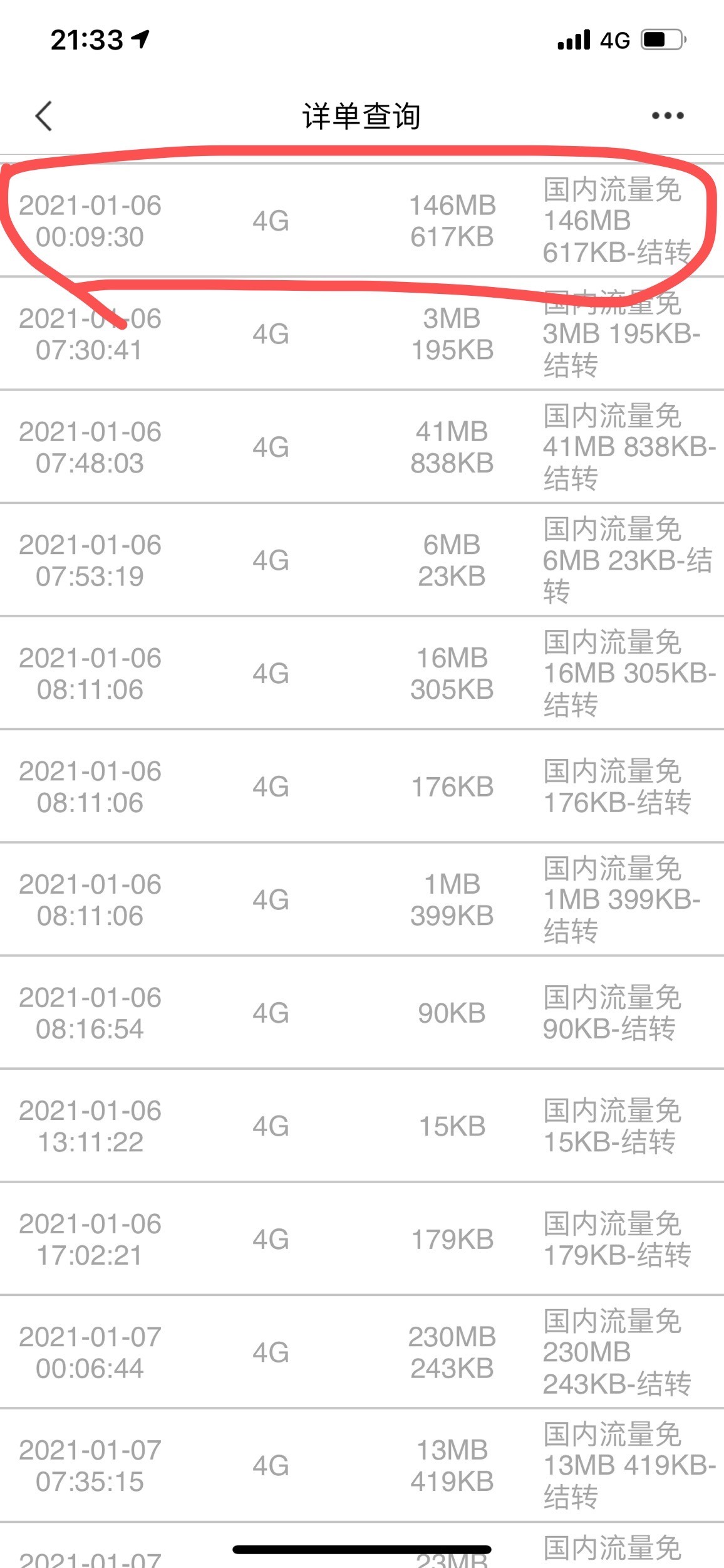
Task: Go back from the 详单查询 page
Action: (44, 116)
